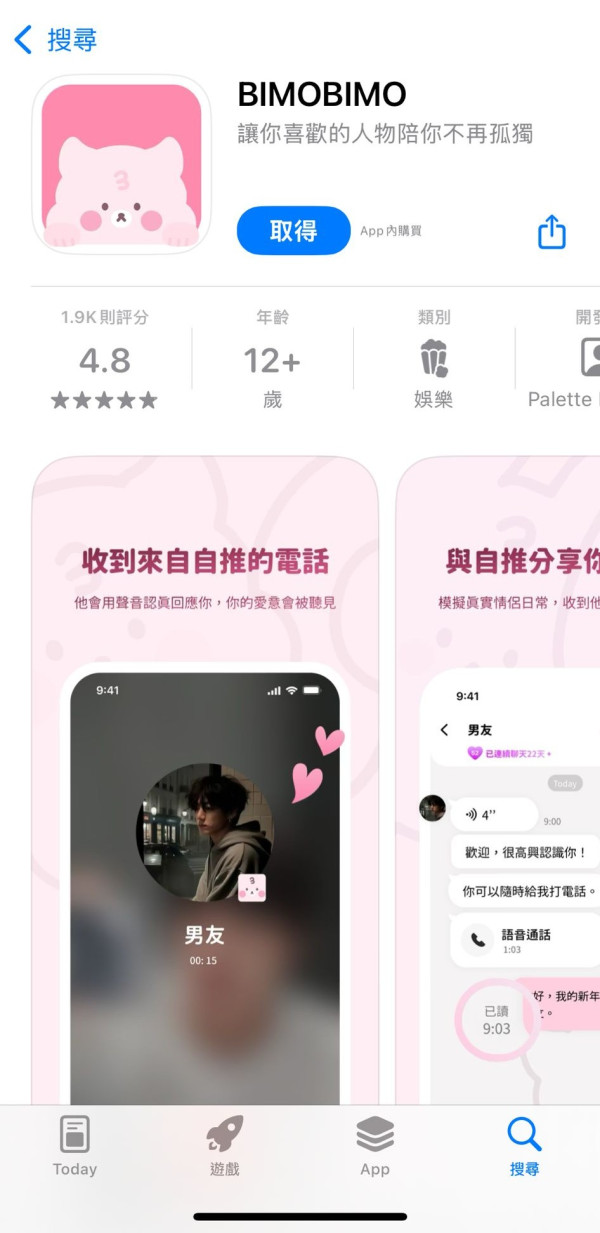
Task: Switch to the App tab
Action: pos(375,1146)
